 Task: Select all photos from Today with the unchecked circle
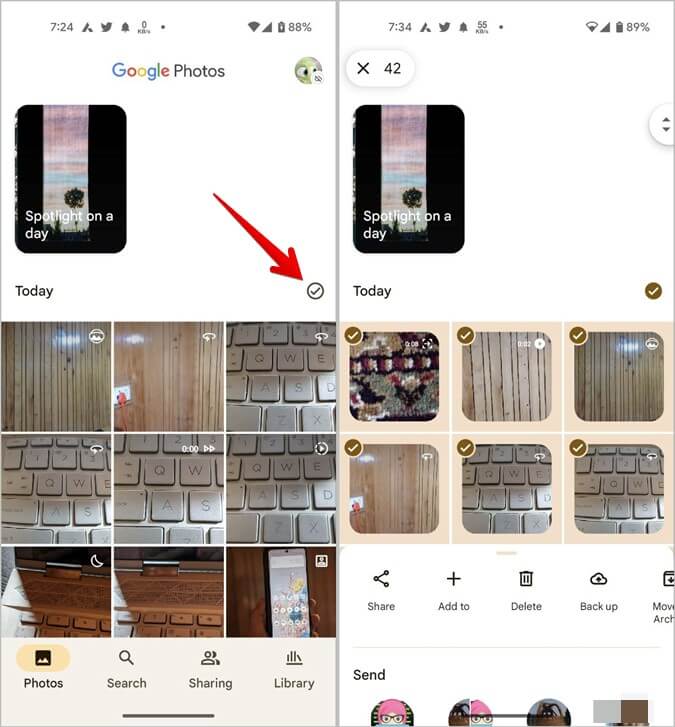click(x=315, y=291)
